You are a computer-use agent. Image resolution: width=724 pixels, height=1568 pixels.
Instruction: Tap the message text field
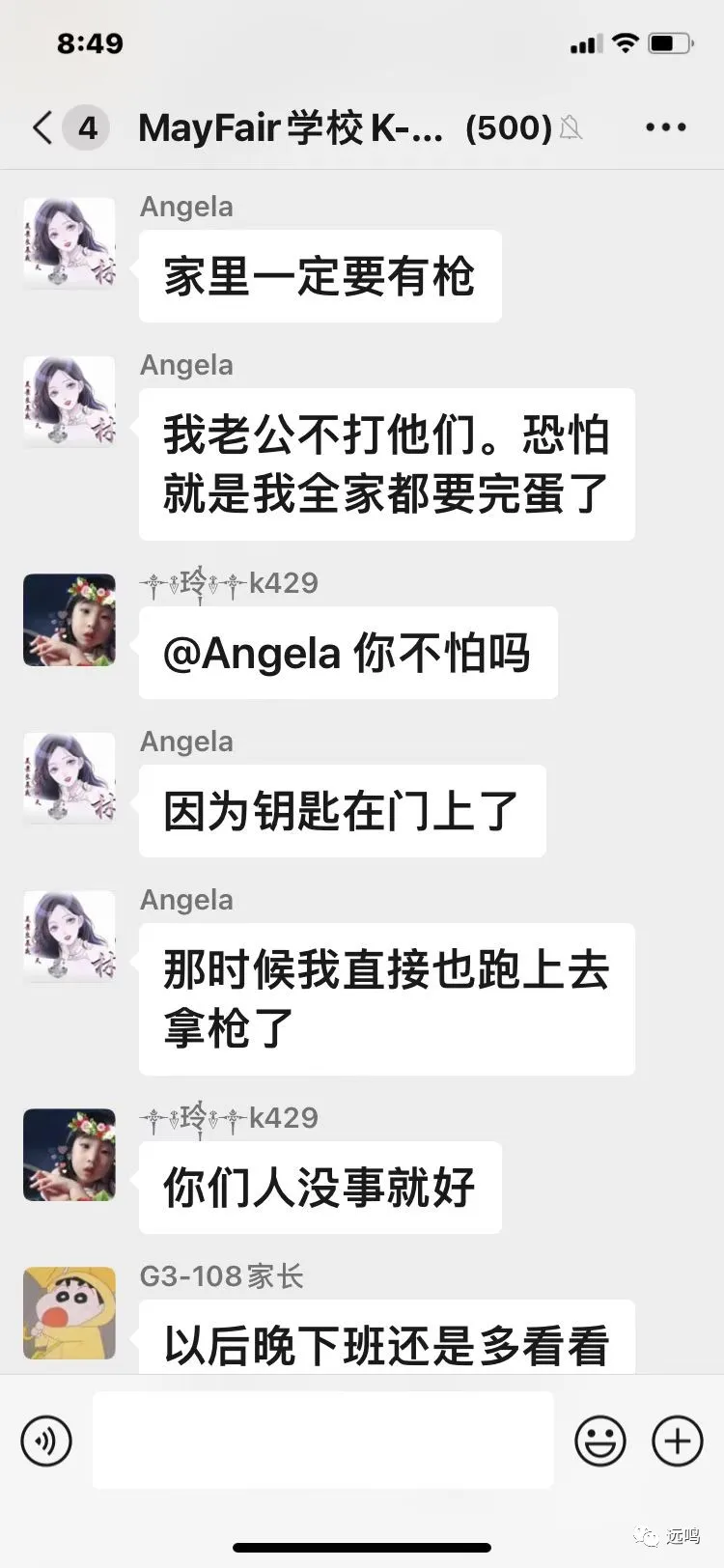[x=322, y=1440]
